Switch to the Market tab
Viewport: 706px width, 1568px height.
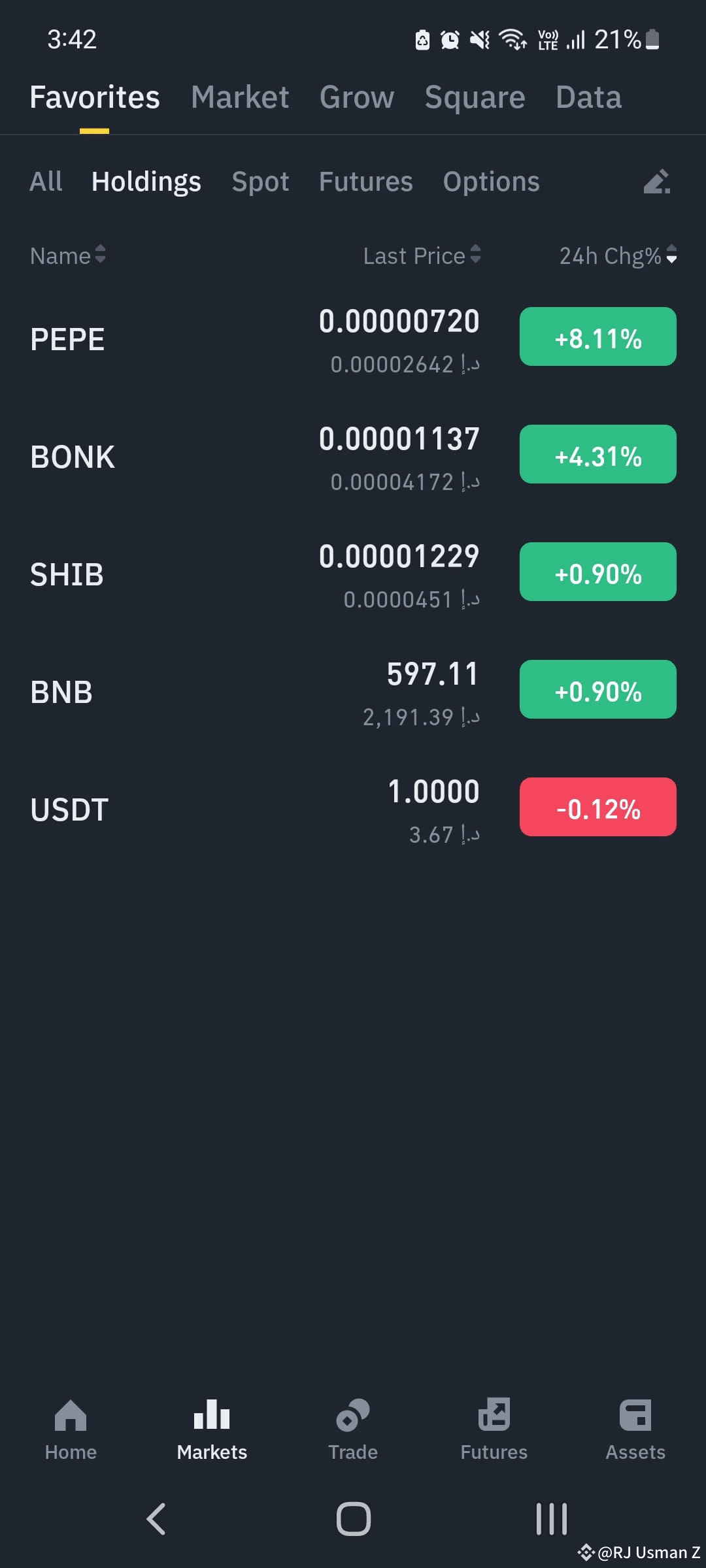(x=240, y=97)
